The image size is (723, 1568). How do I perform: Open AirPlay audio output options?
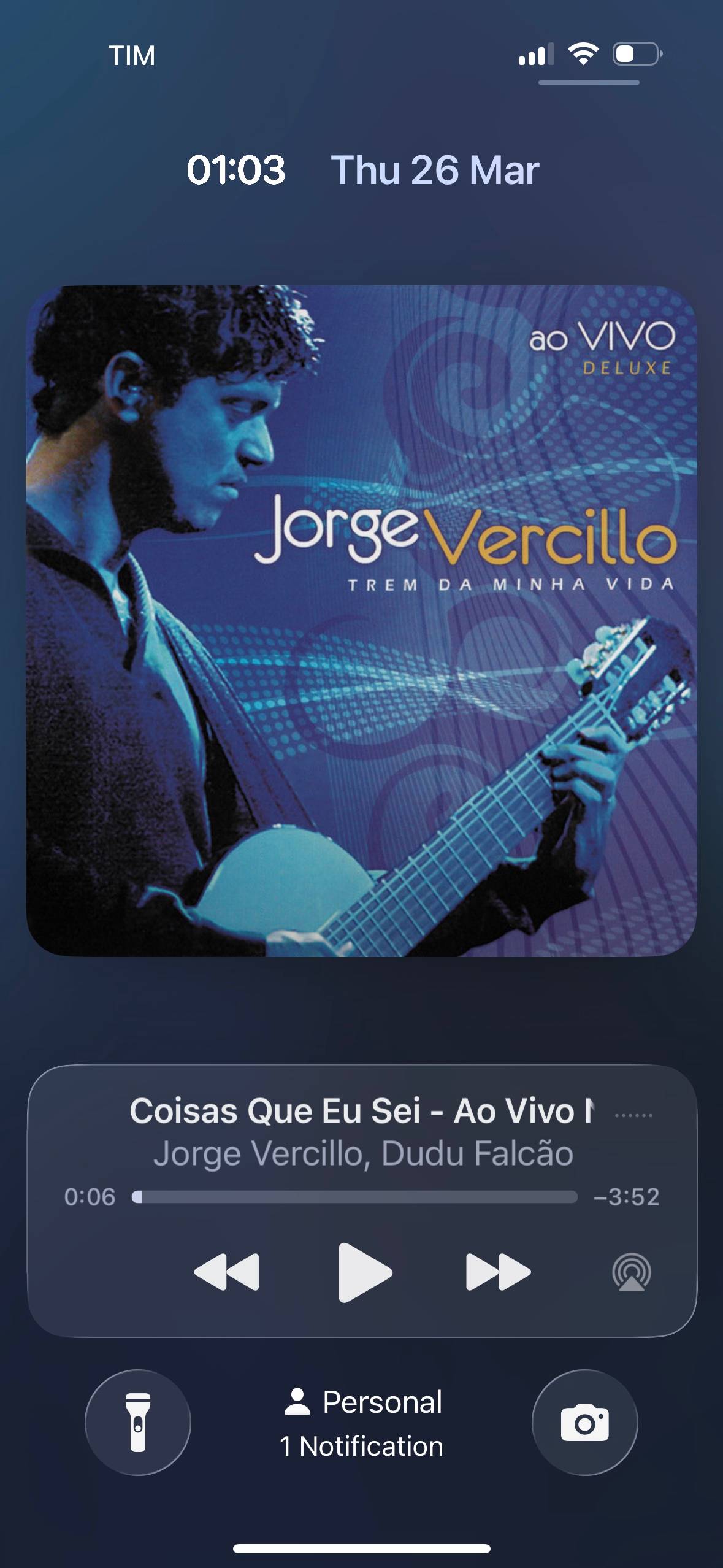(632, 1273)
